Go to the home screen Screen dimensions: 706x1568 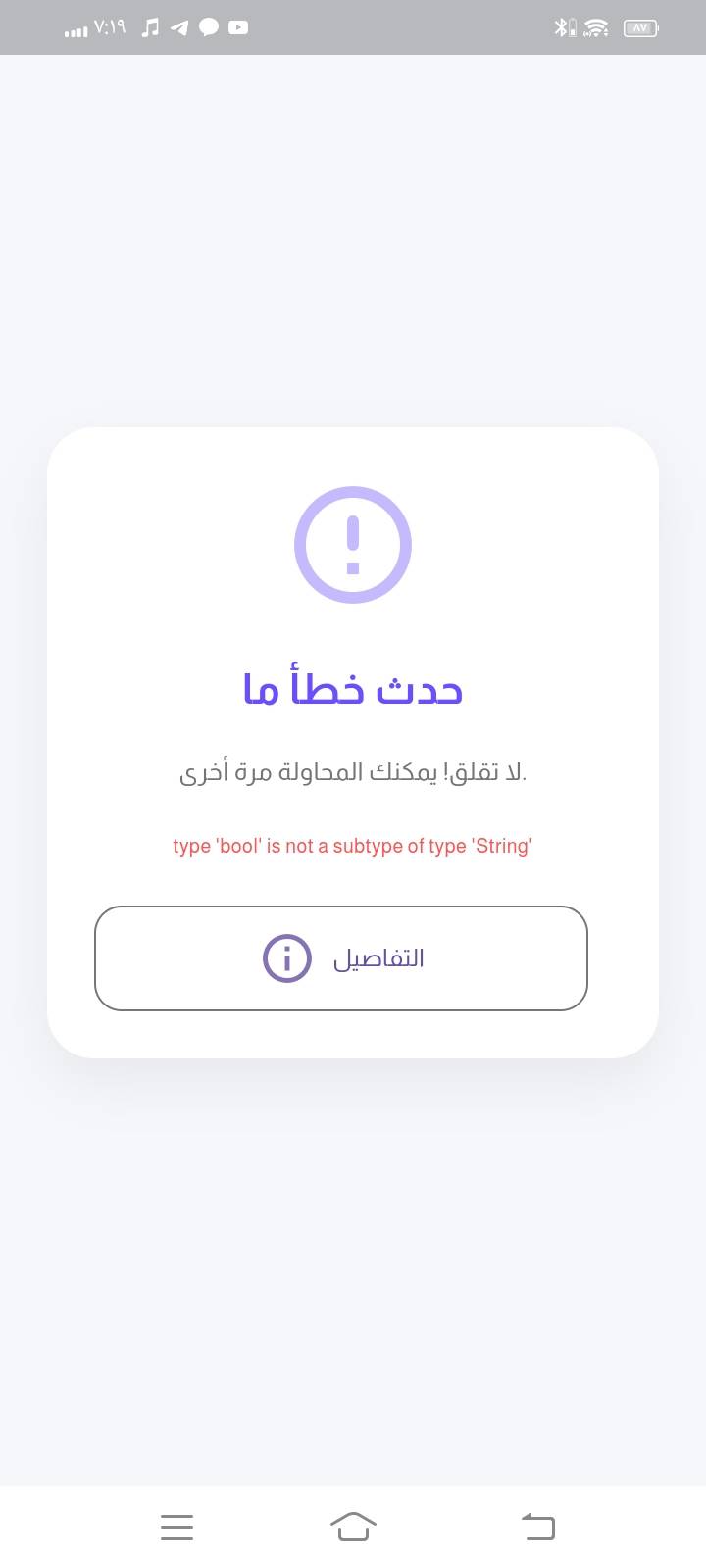pos(353,1526)
